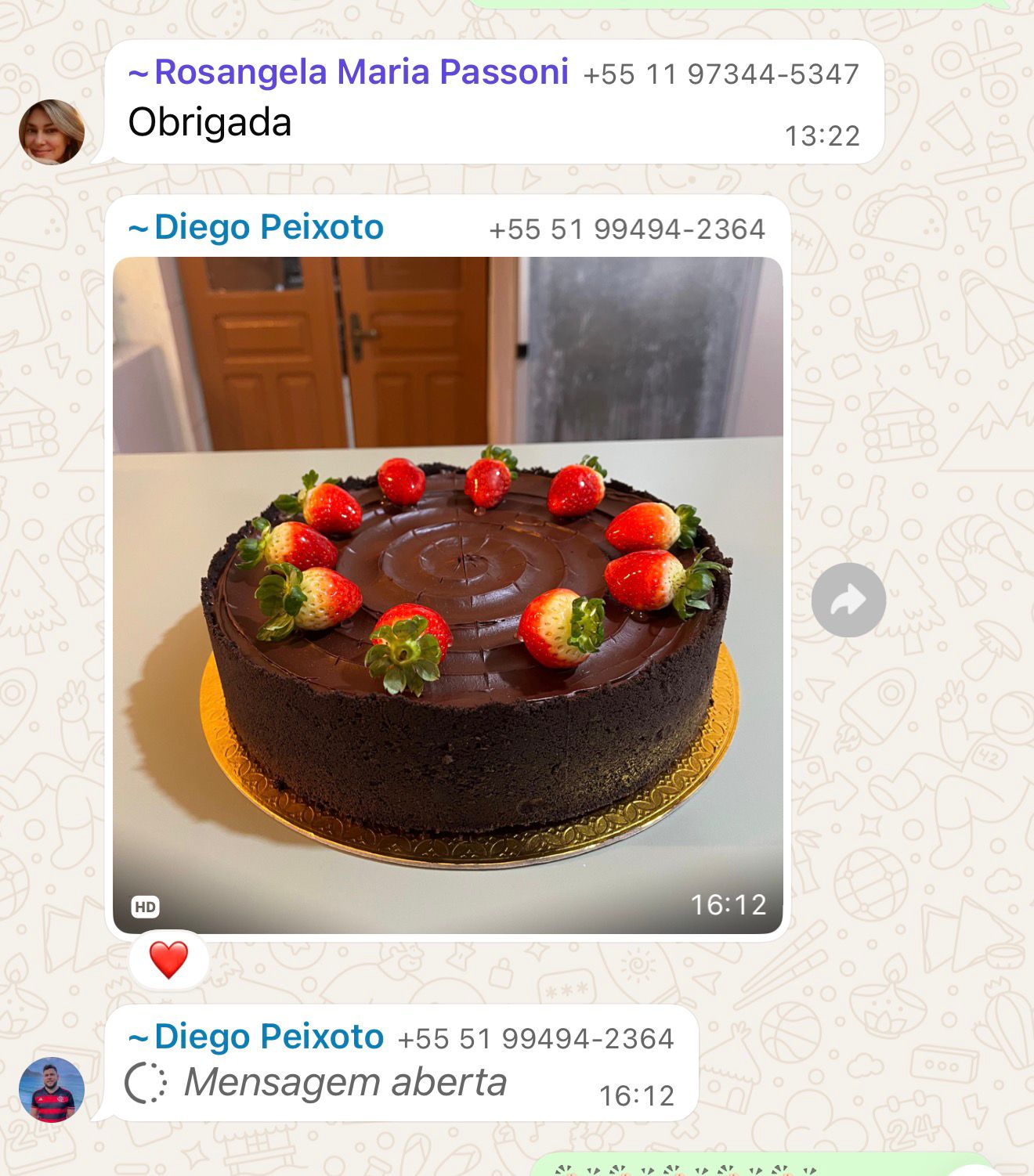
Task: Open the 'Mensagem aberta' view-once message
Action: click(x=345, y=1083)
